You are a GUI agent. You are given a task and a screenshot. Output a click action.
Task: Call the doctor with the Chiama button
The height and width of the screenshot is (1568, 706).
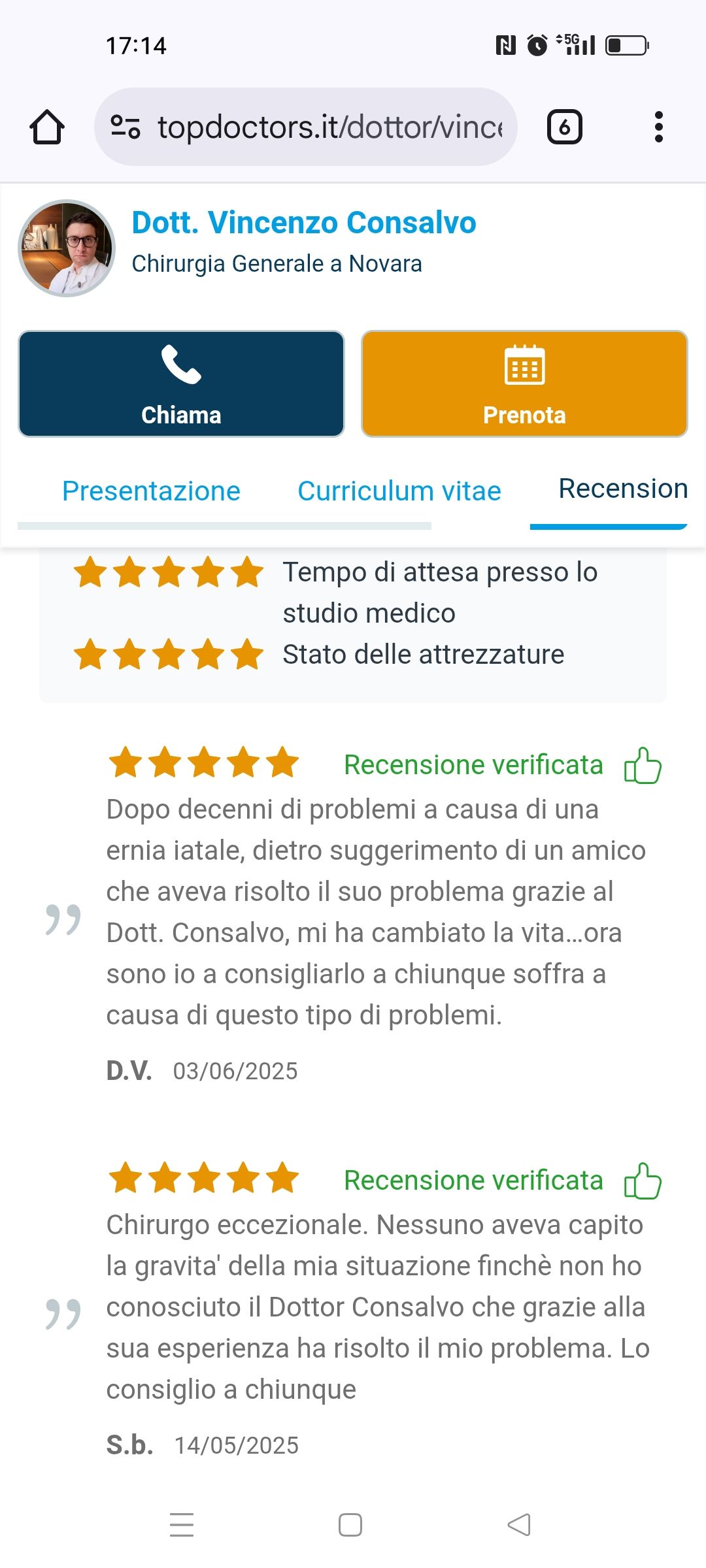[x=181, y=384]
